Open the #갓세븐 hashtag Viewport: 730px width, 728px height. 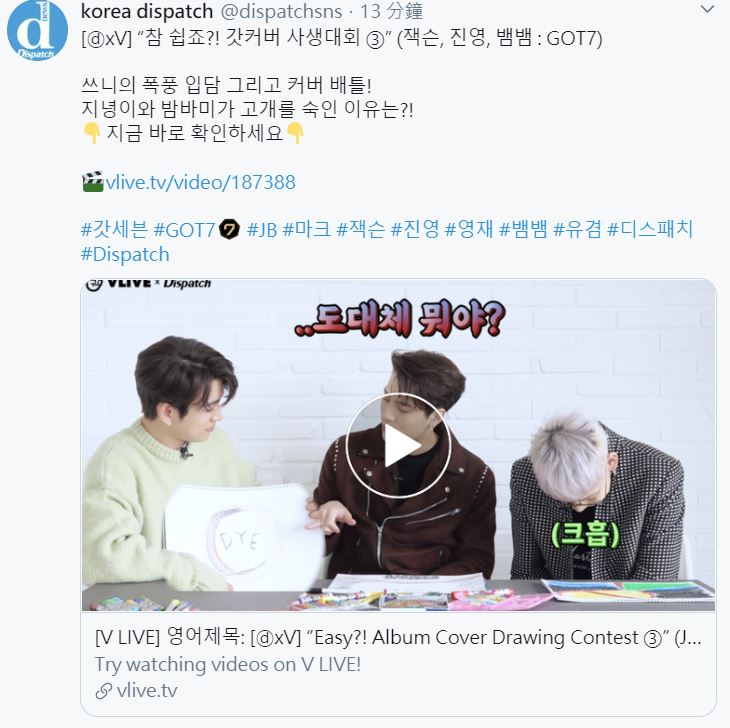(x=112, y=229)
